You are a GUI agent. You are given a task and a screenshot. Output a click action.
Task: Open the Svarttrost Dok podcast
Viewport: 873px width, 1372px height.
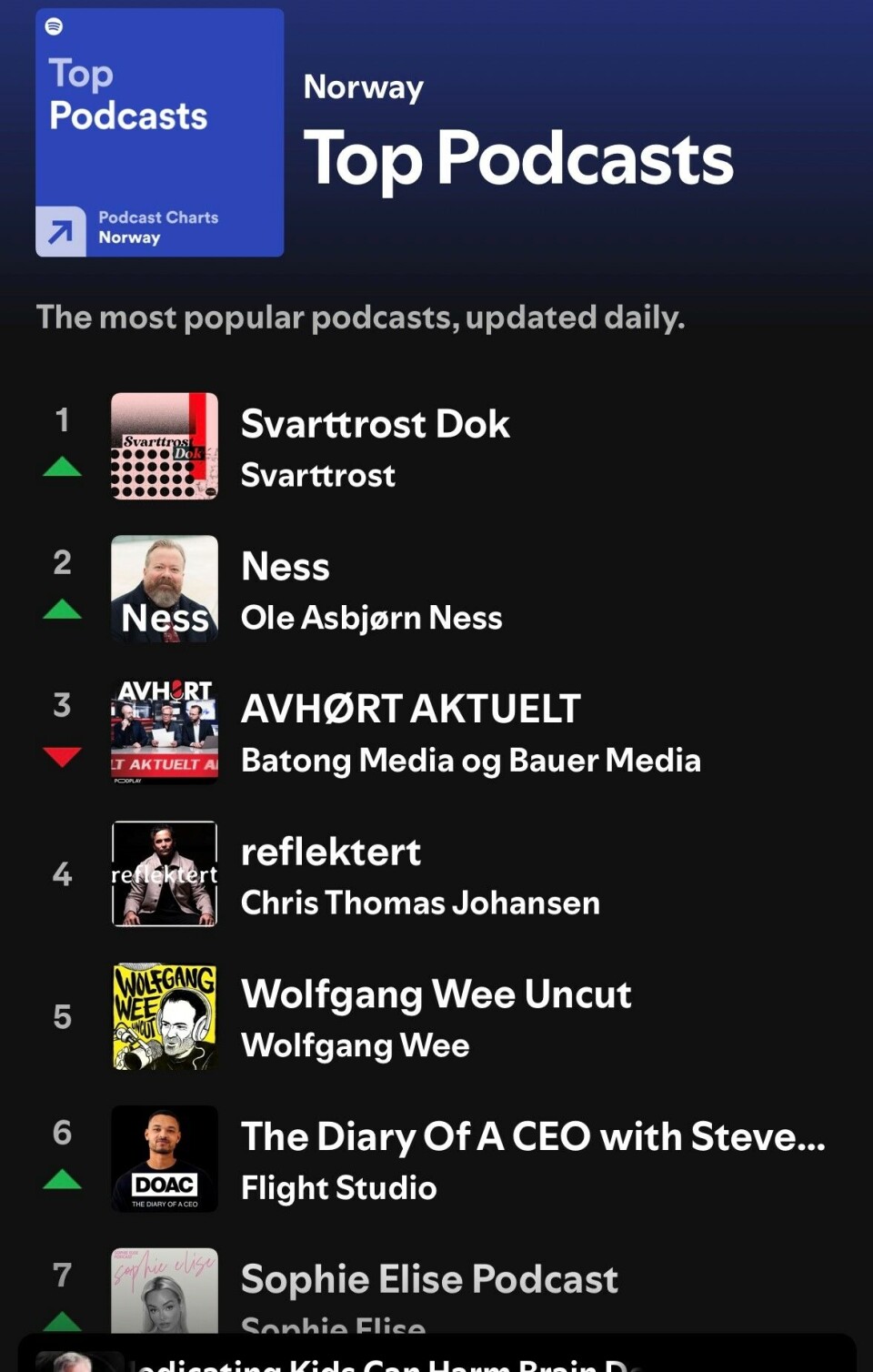click(375, 425)
